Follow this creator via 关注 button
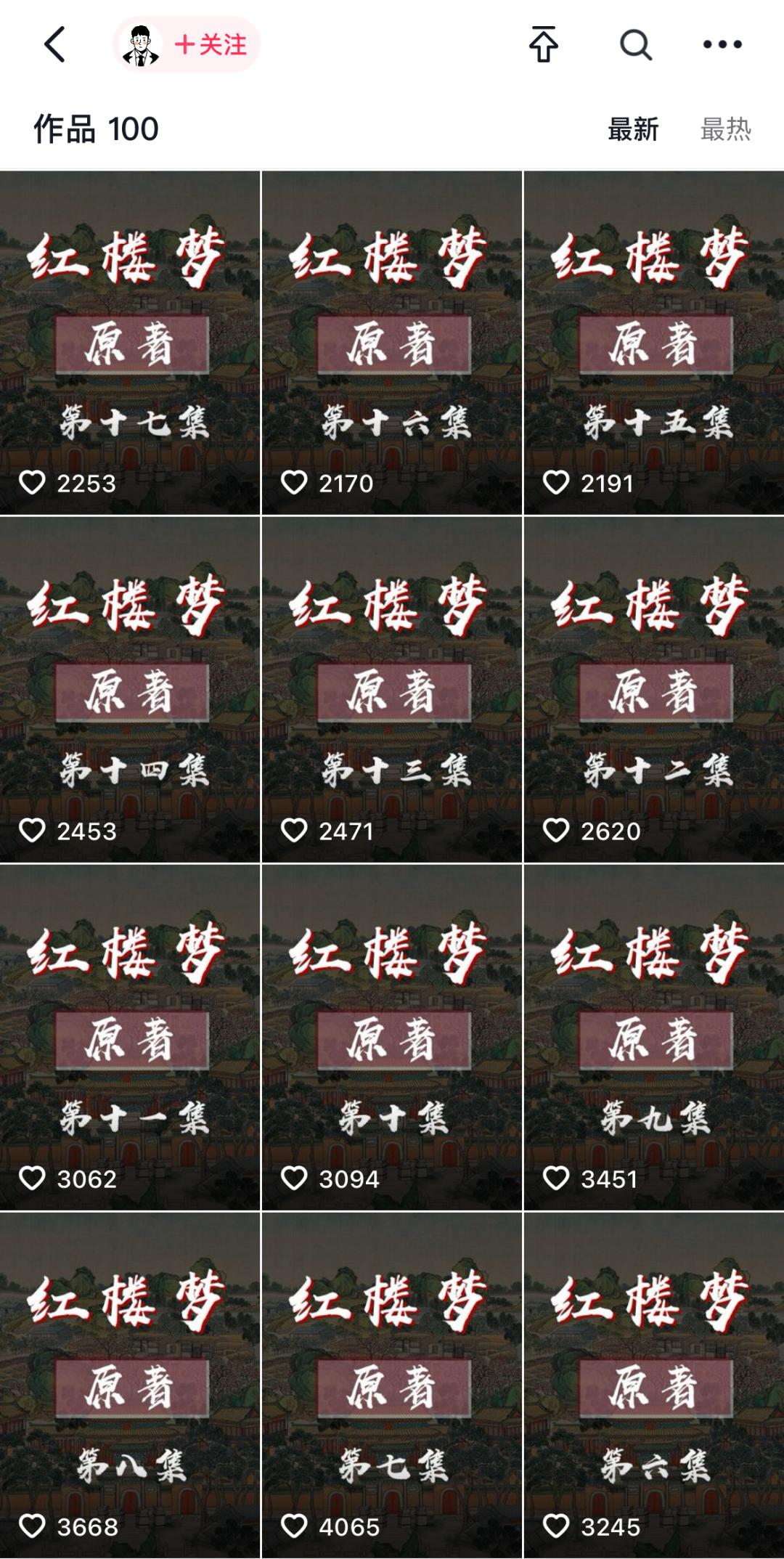Viewport: 784px width, 1559px height. coord(211,45)
